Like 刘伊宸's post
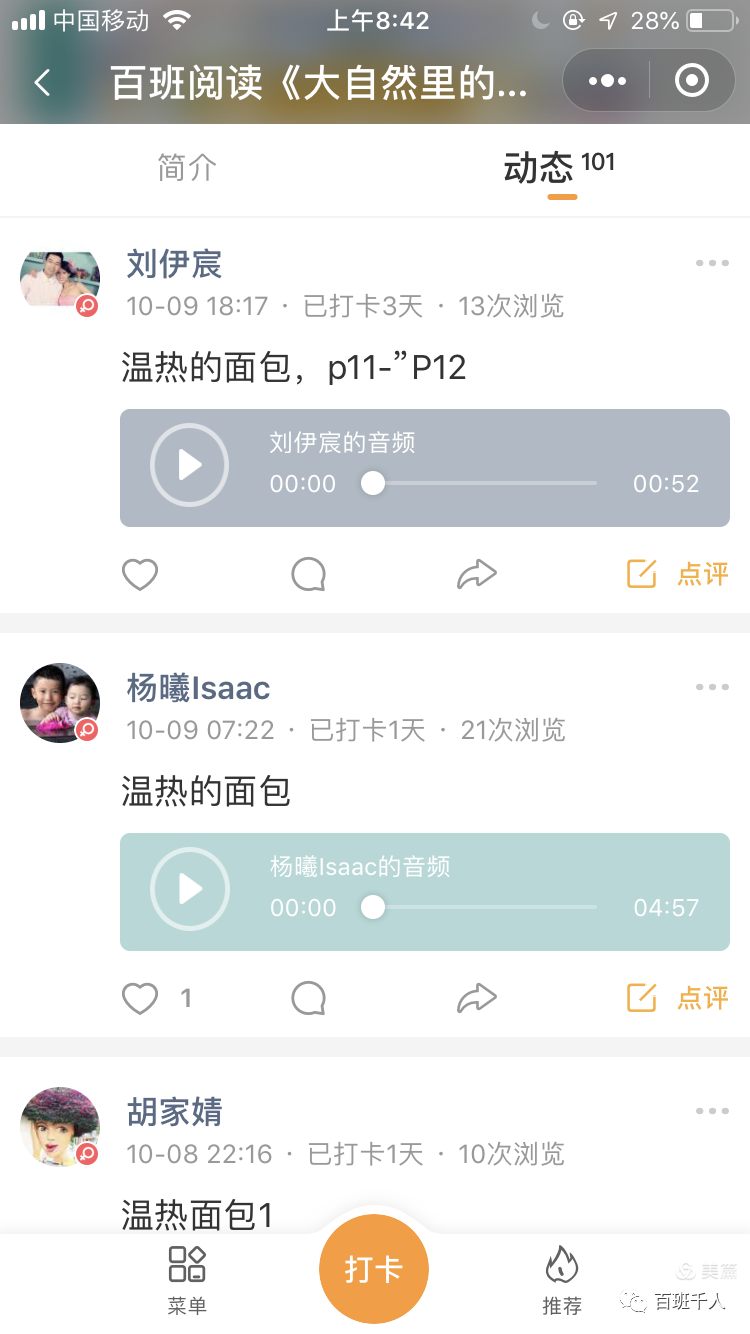This screenshot has height=1334, width=750. [140, 574]
